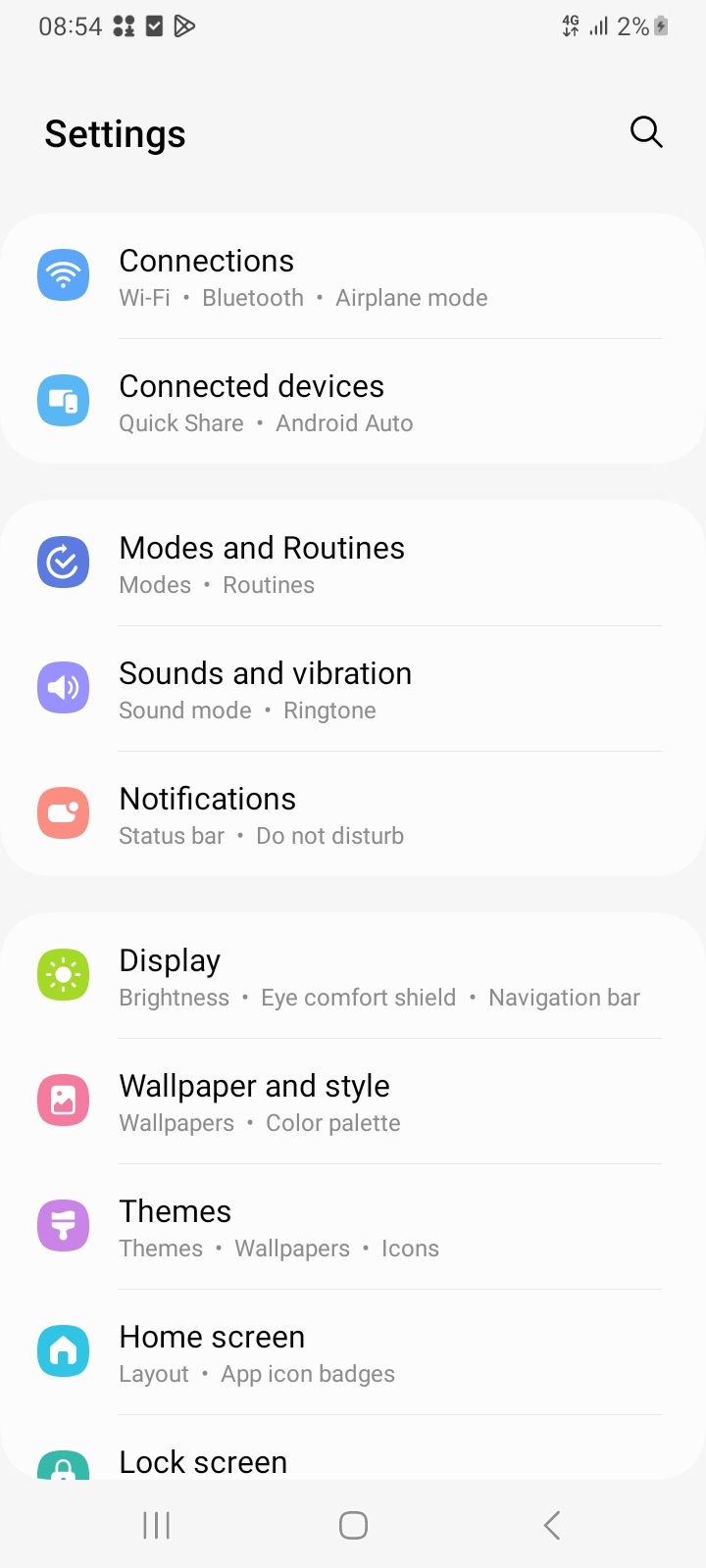Select the Sounds and vibration speaker icon
706x1568 pixels.
click(x=63, y=688)
